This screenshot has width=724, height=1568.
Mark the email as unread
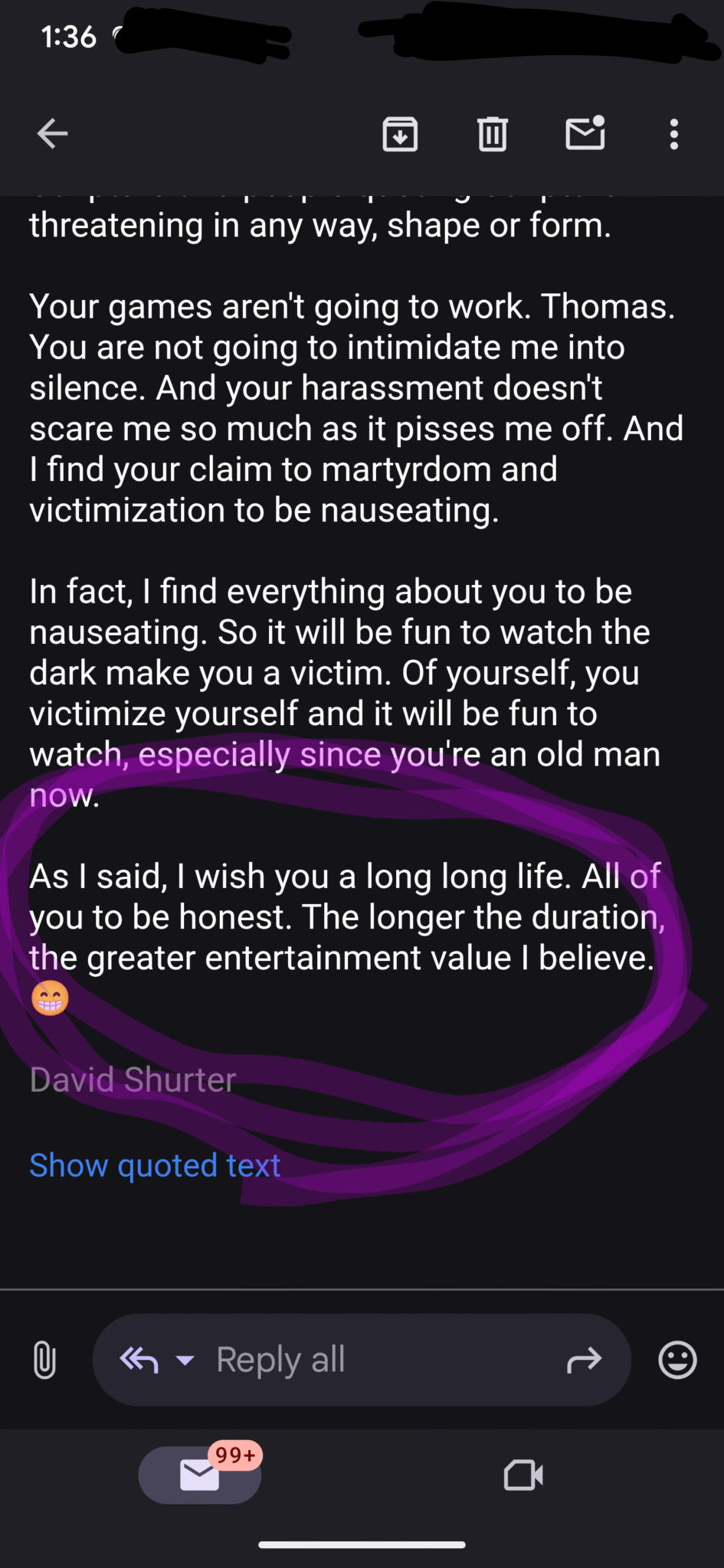586,133
